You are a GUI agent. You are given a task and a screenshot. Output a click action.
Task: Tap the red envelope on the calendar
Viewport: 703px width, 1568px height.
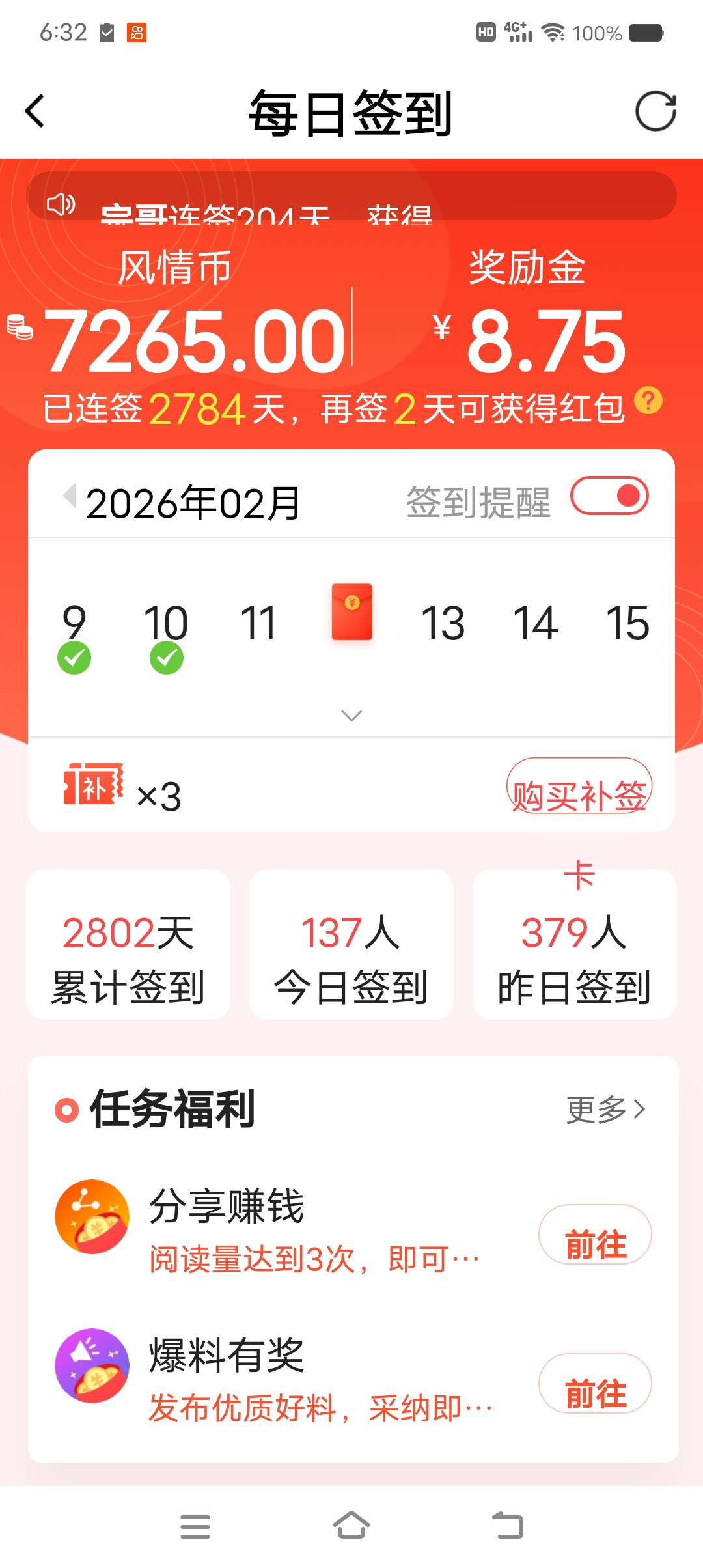351,612
